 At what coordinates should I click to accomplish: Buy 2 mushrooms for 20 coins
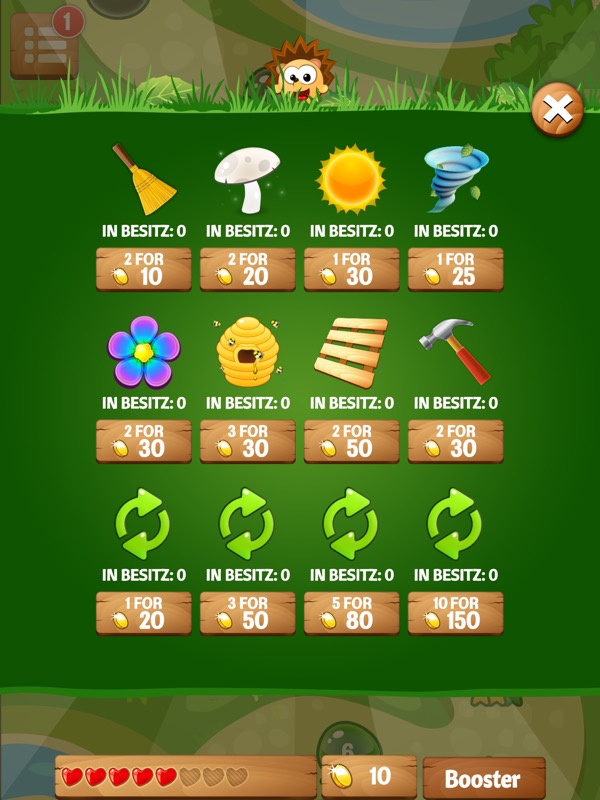point(248,269)
